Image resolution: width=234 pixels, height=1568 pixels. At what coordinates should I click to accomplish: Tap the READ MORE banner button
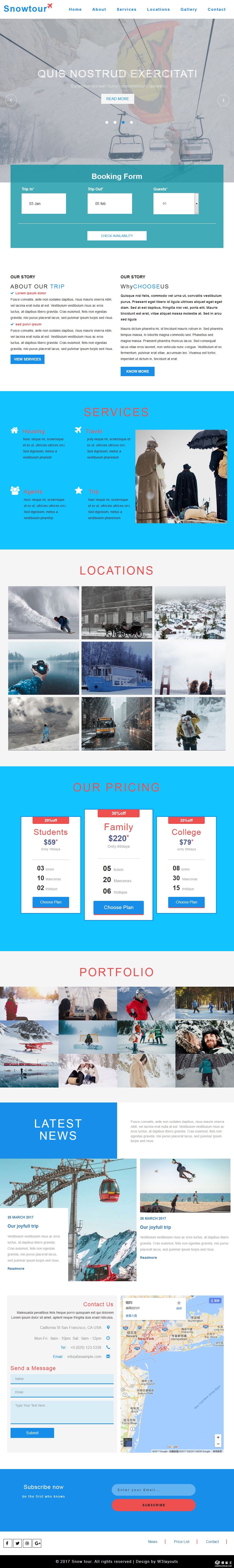118,99
